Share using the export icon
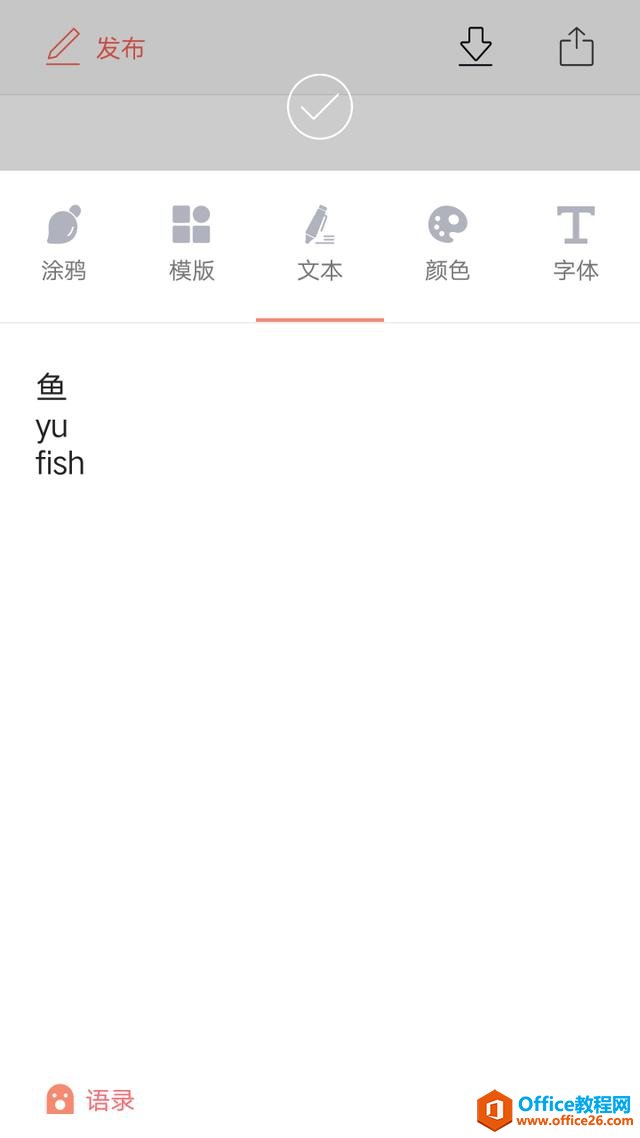This screenshot has height=1138, width=640. coord(576,47)
